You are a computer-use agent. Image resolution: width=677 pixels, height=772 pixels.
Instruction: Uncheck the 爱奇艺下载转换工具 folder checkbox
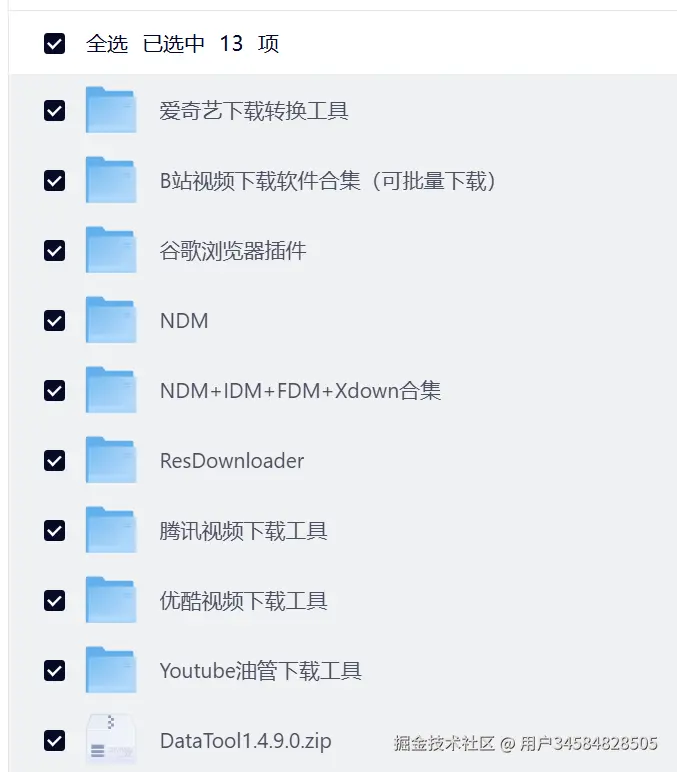[55, 111]
